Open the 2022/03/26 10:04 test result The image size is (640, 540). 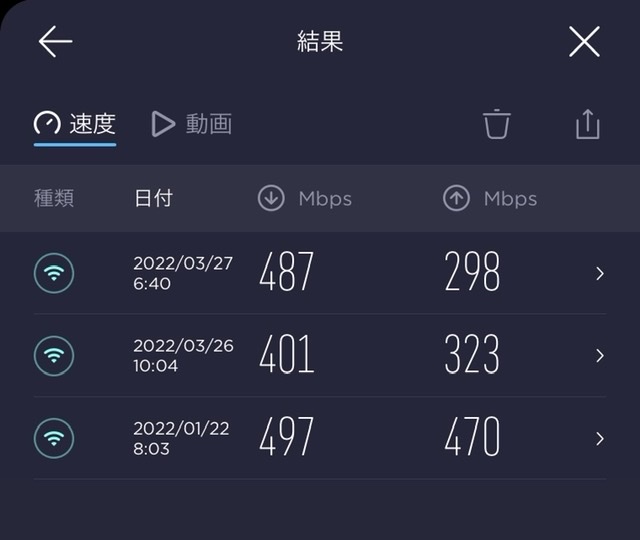(x=320, y=355)
